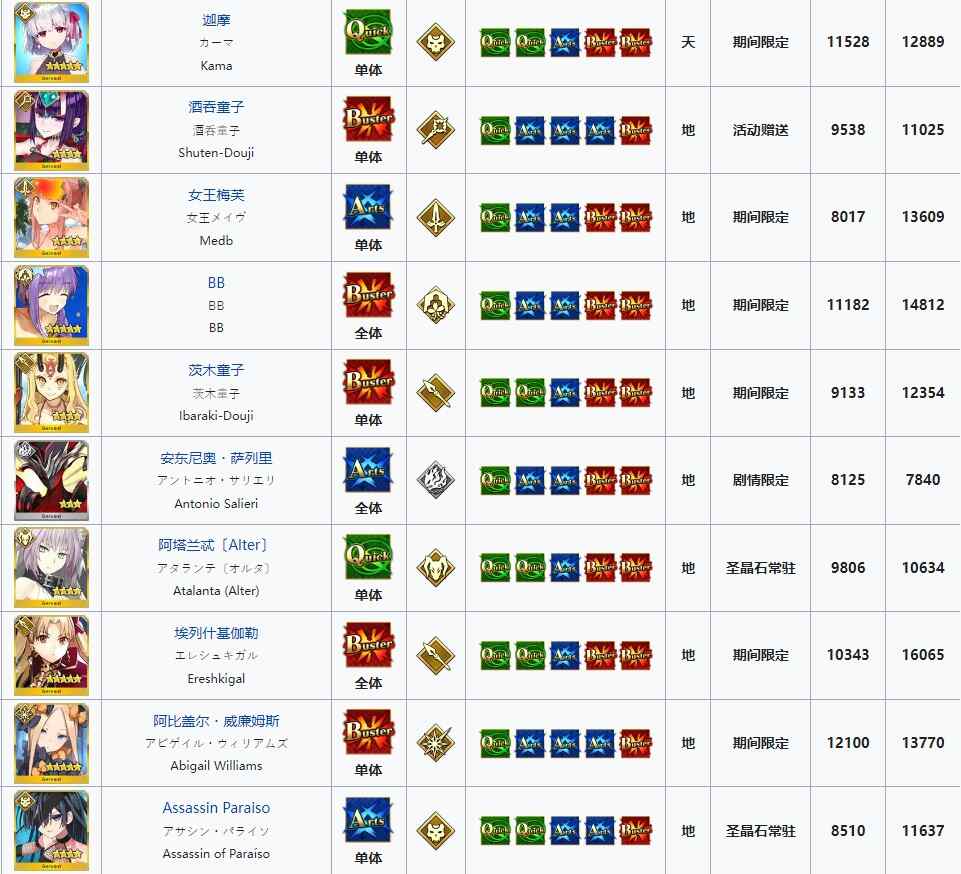Screen dimensions: 961x874
Task: Tap Ereshkigal's portrait thumbnail
Action: [51, 655]
